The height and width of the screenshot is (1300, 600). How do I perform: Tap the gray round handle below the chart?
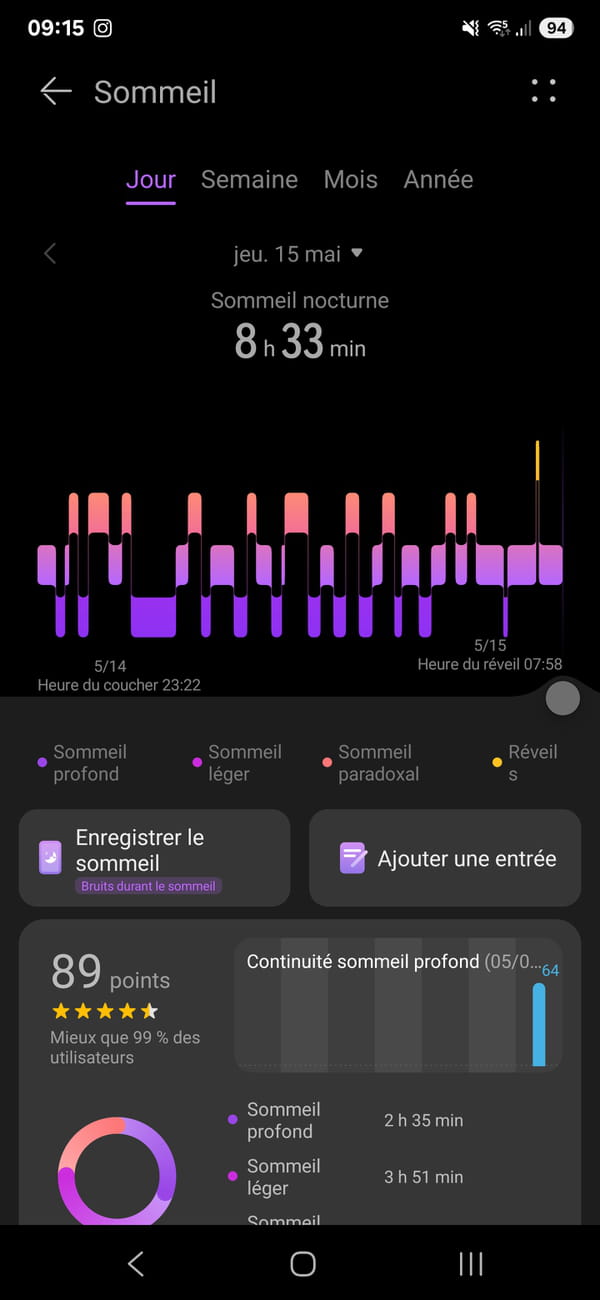563,699
